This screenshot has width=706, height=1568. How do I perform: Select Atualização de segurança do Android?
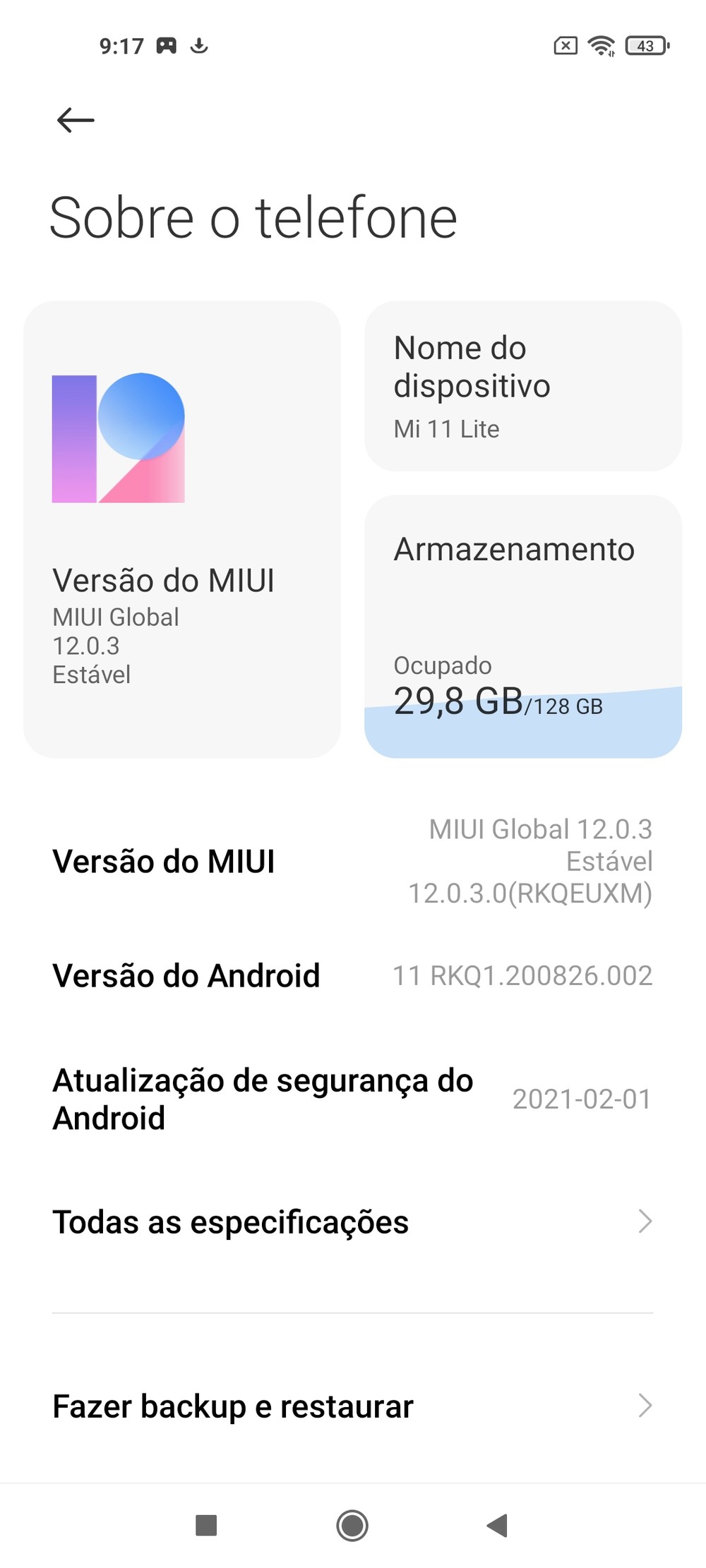coord(352,1099)
